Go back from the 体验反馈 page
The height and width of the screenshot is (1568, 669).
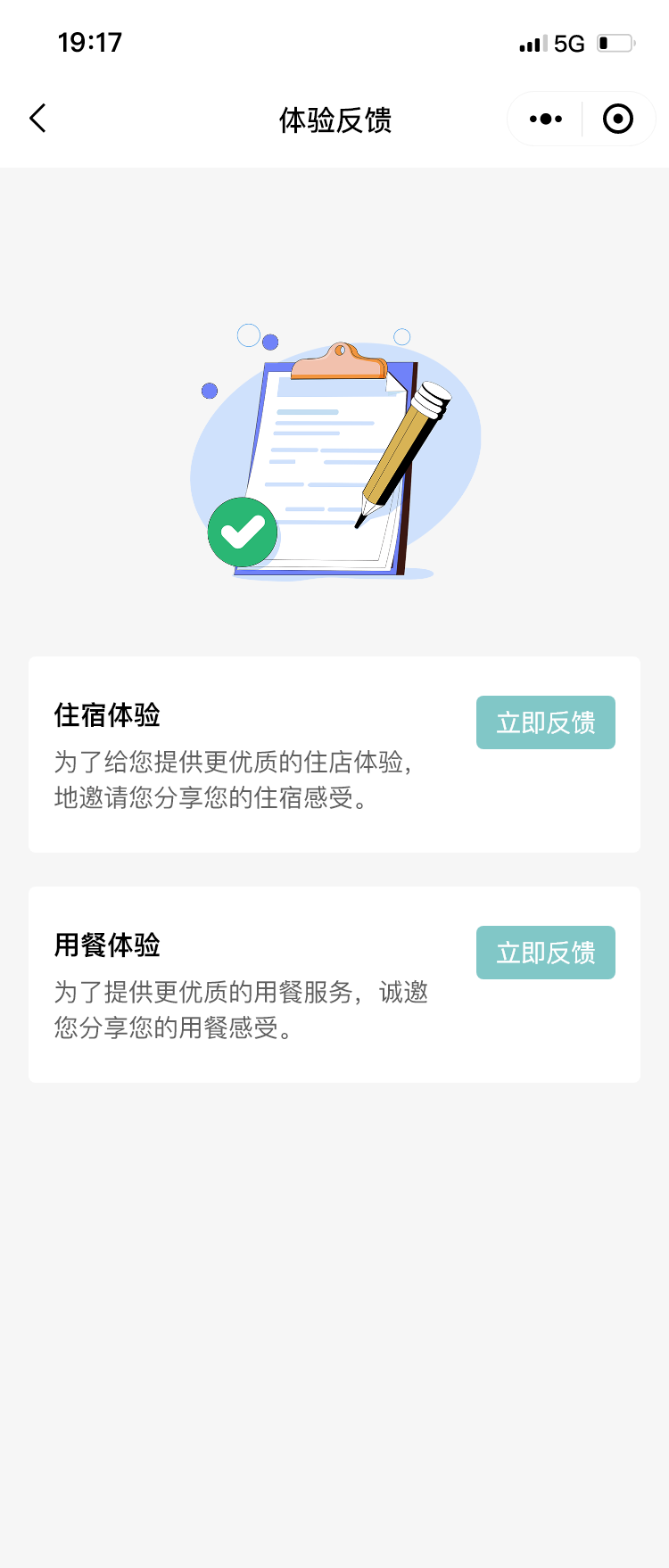point(37,119)
